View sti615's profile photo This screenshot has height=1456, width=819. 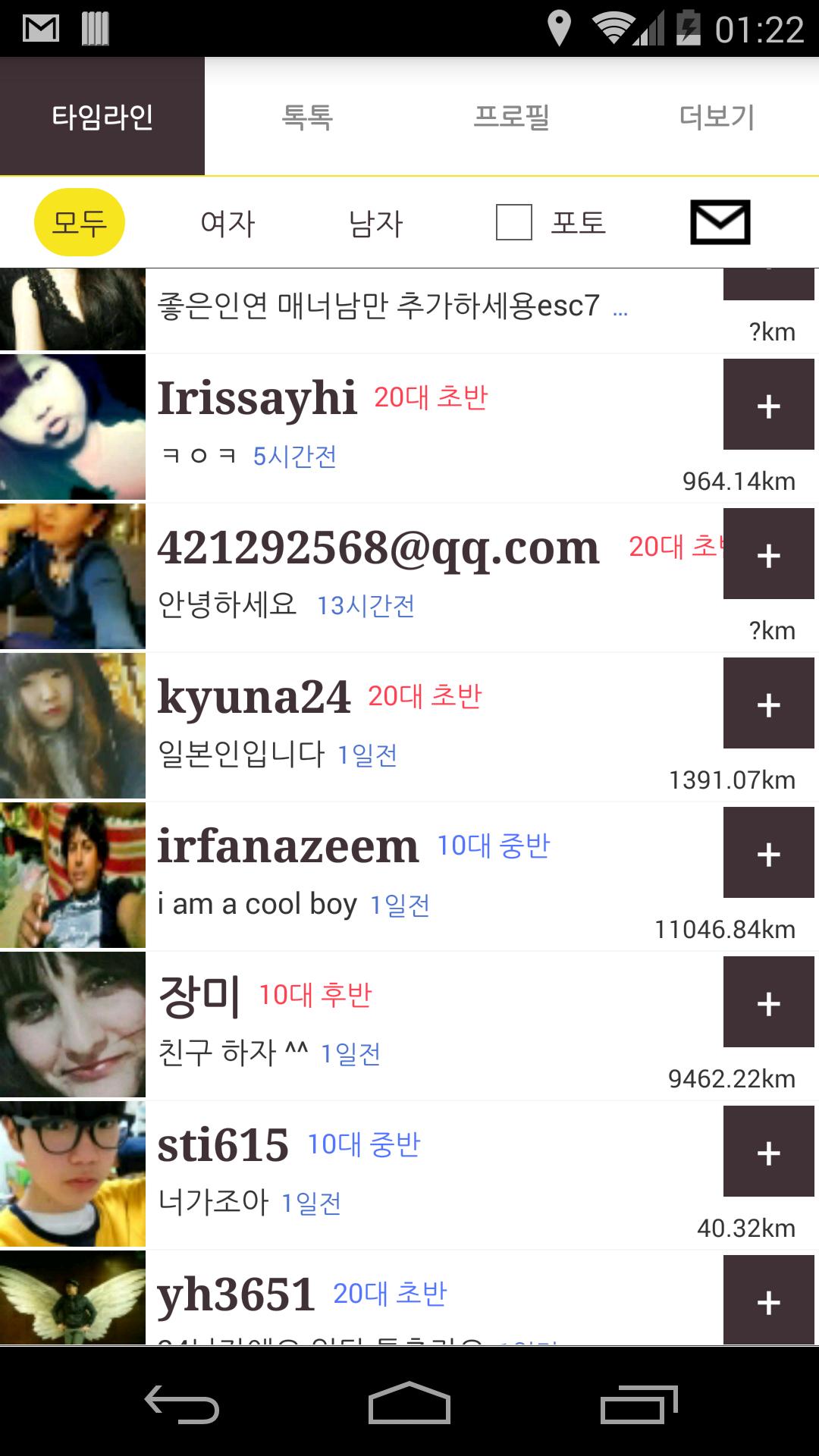coord(72,1174)
